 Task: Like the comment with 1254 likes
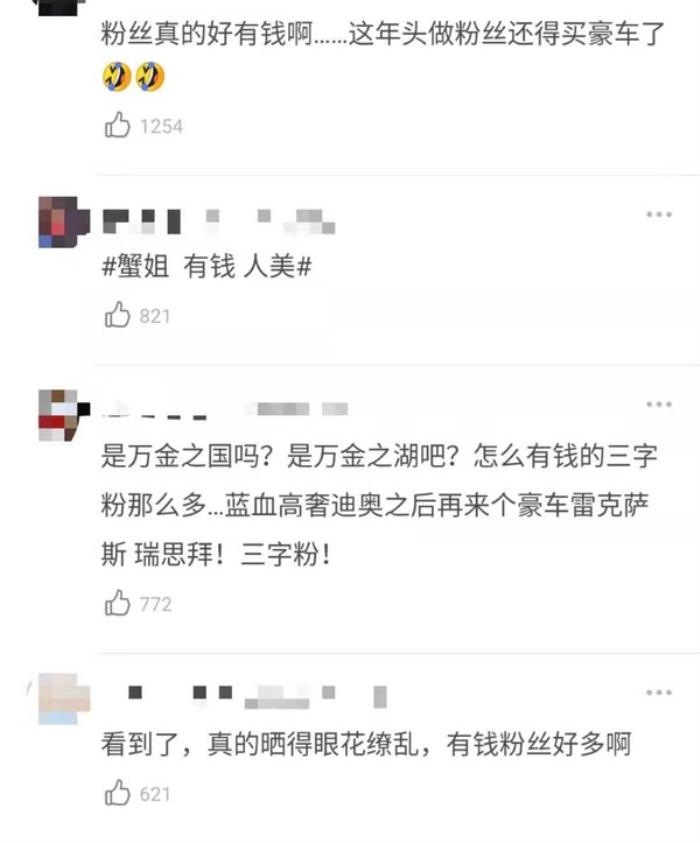pos(118,126)
